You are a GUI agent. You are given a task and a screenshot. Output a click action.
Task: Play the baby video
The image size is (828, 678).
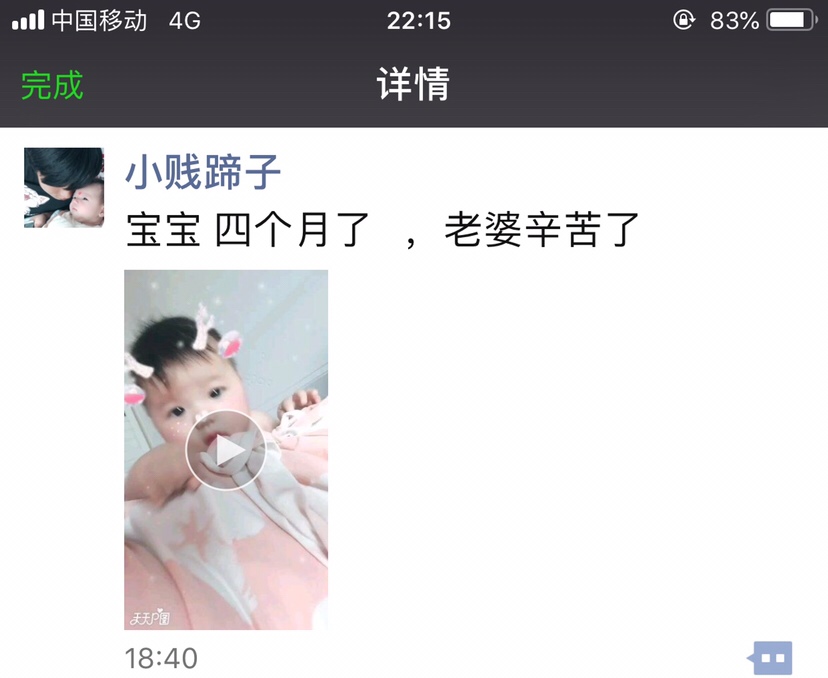point(226,450)
